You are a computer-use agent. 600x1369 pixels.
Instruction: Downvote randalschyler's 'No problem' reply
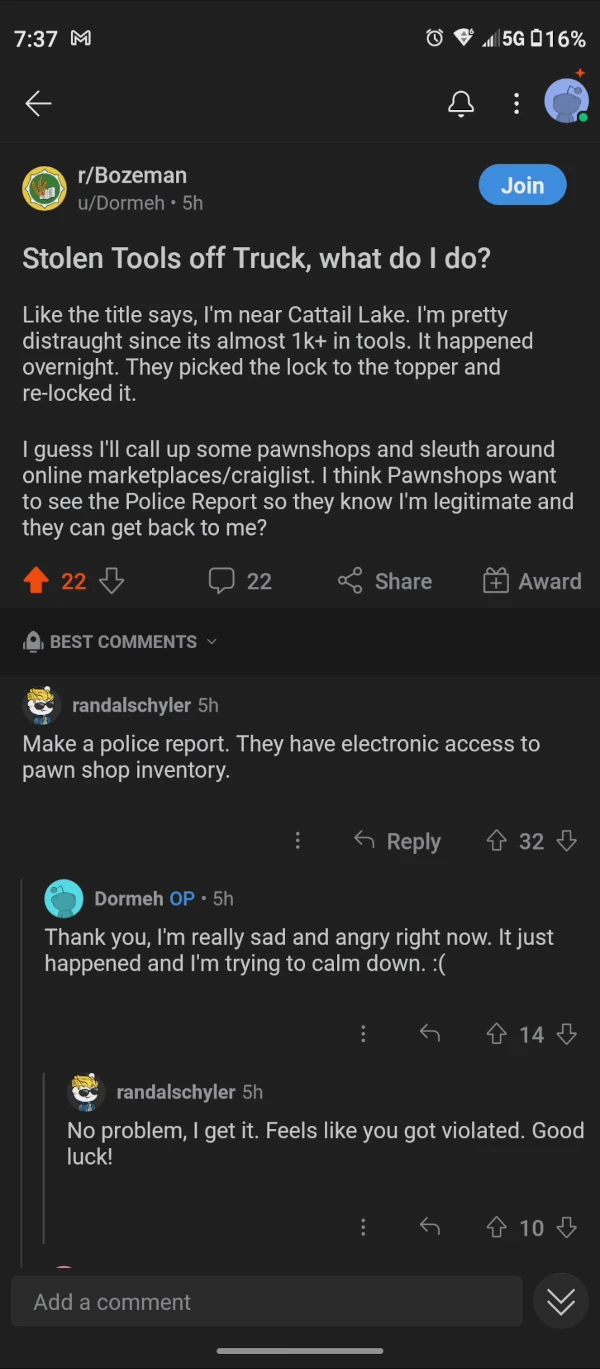(x=567, y=1227)
